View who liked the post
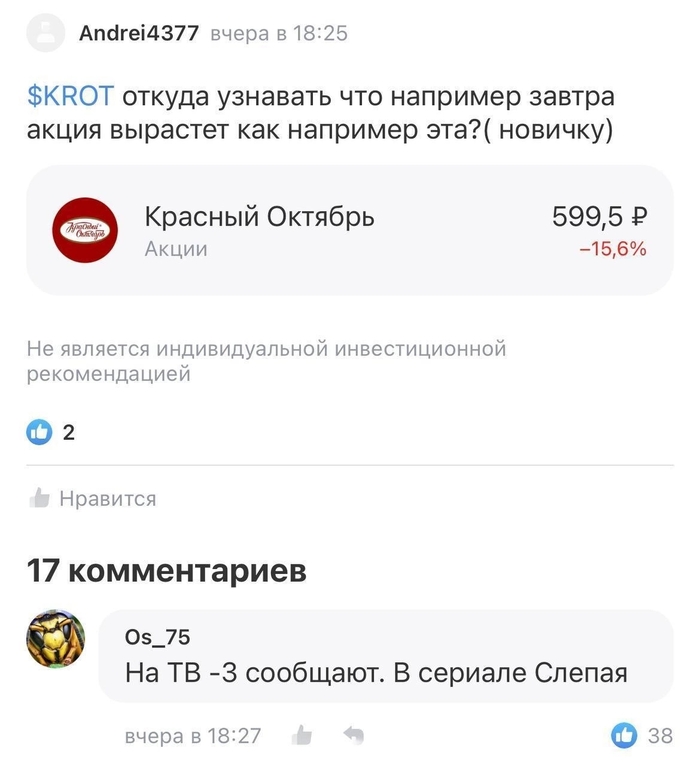The image size is (700, 766). [x=51, y=432]
